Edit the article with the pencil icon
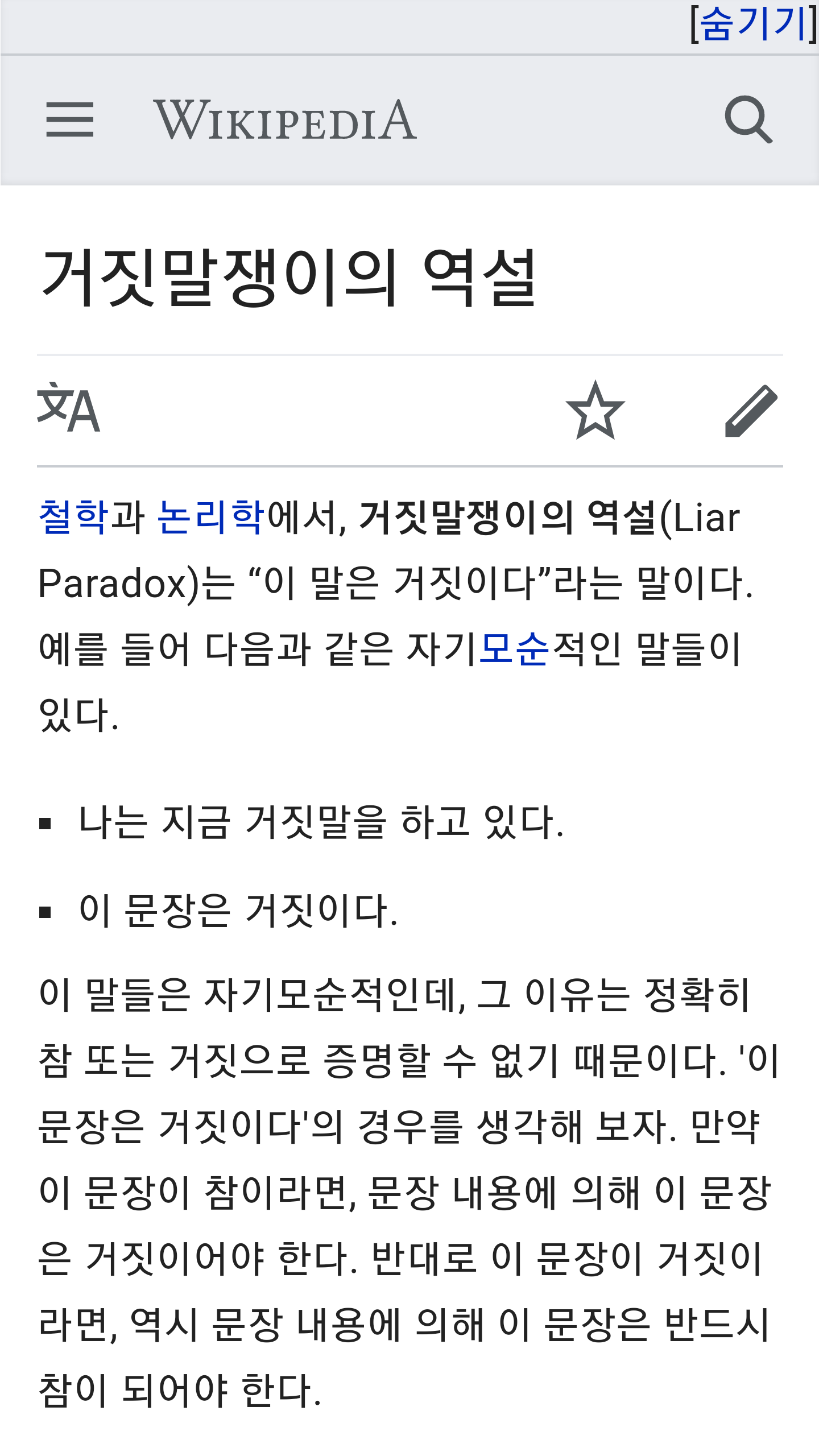This screenshot has width=819, height=1456. pos(751,410)
